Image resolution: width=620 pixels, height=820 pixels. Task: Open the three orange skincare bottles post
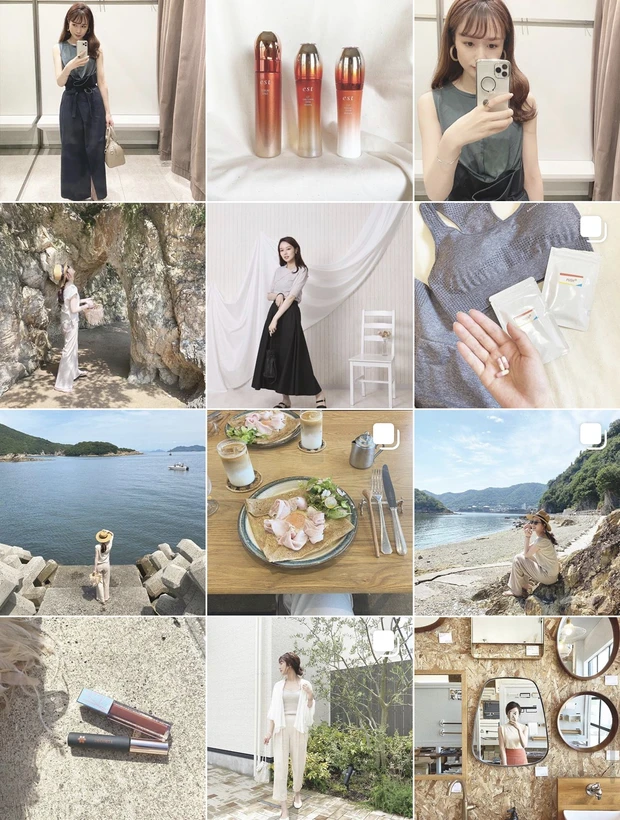tap(309, 100)
